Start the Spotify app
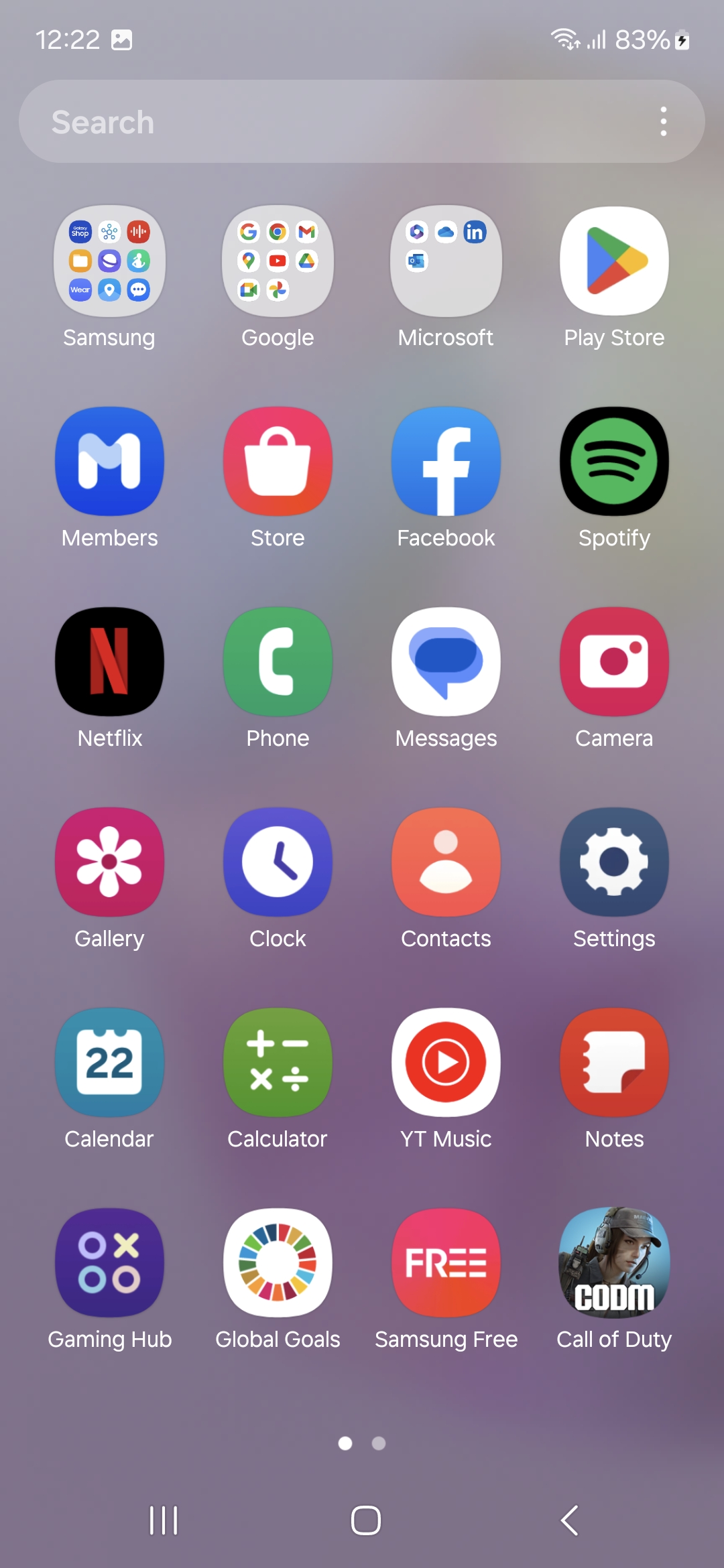The width and height of the screenshot is (724, 1568). [x=614, y=461]
